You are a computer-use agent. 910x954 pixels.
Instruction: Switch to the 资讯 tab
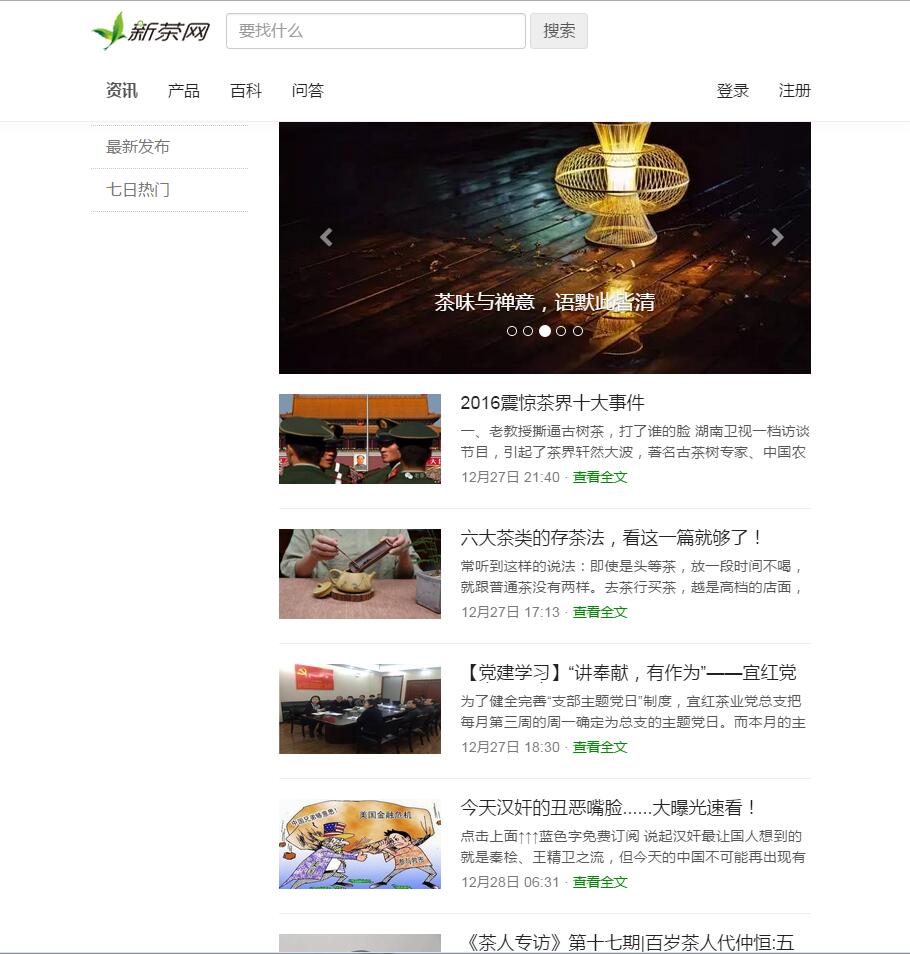[x=122, y=91]
